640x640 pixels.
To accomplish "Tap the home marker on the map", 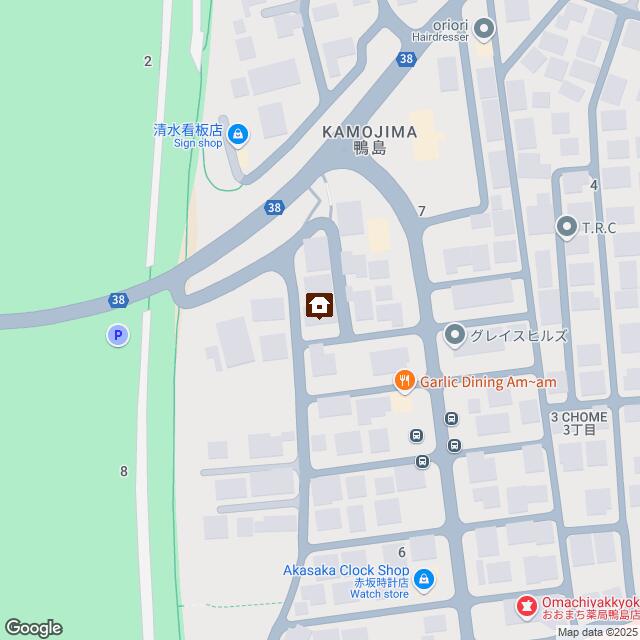I will click(320, 305).
